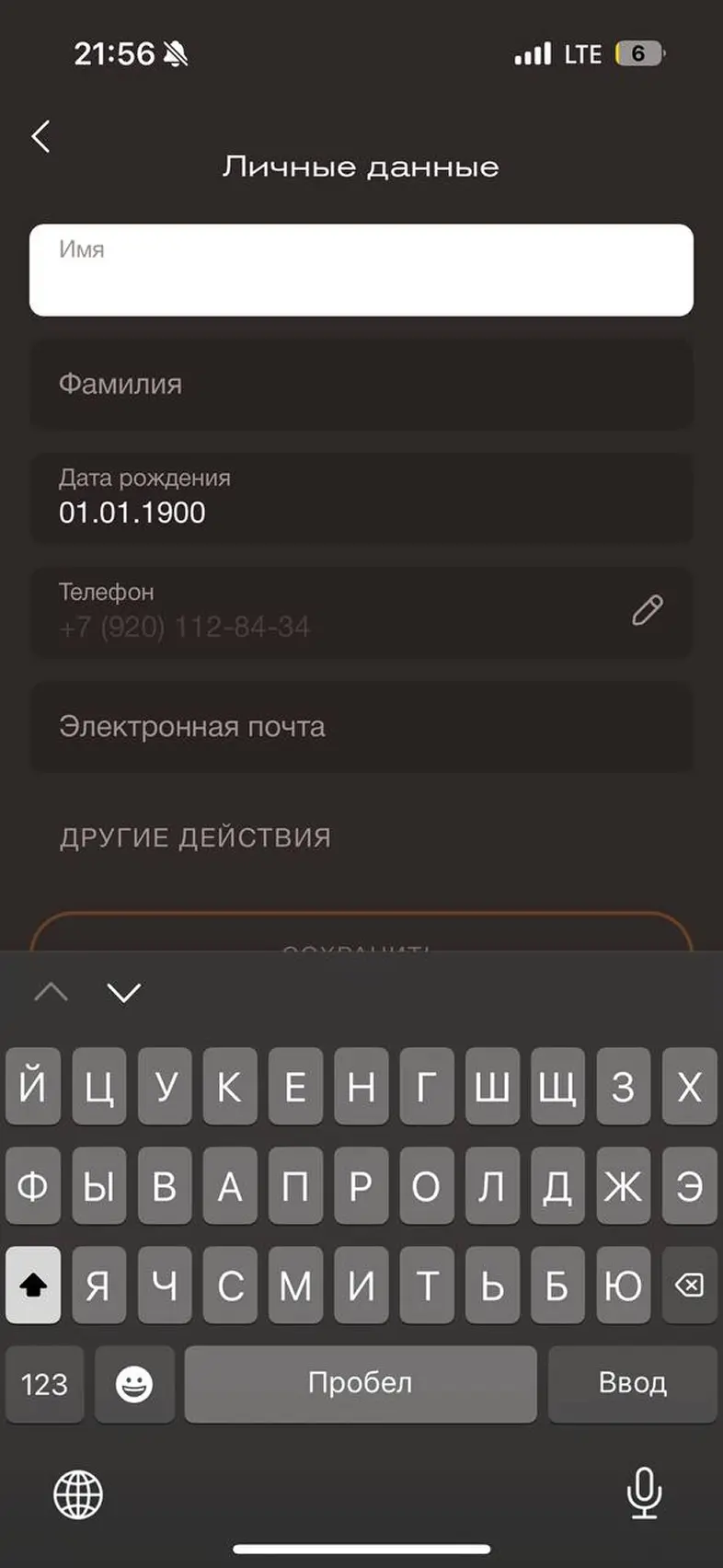Jump to next field with keyboard down arrow

pyautogui.click(x=124, y=992)
